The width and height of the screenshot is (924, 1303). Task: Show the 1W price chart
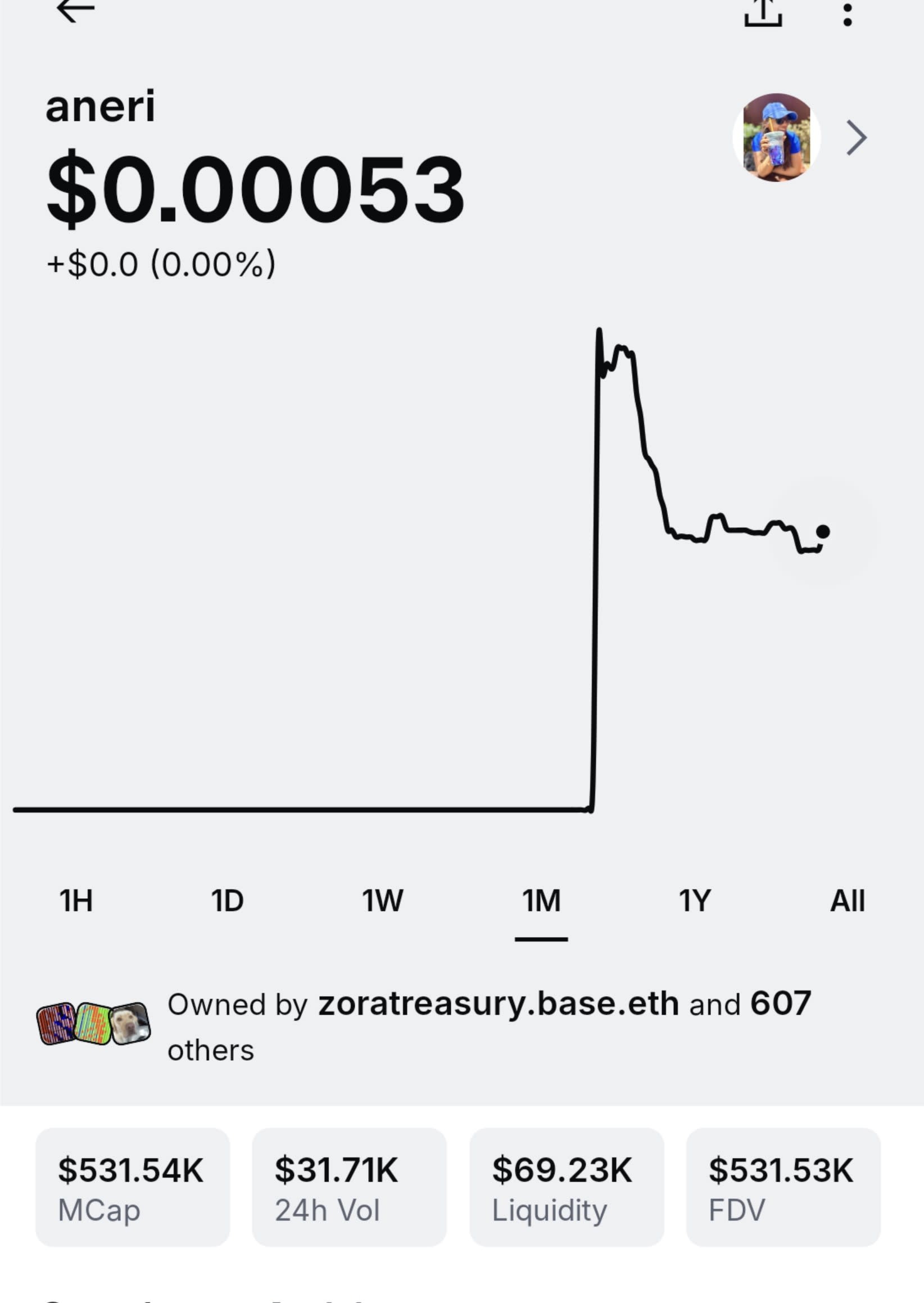pyautogui.click(x=382, y=901)
